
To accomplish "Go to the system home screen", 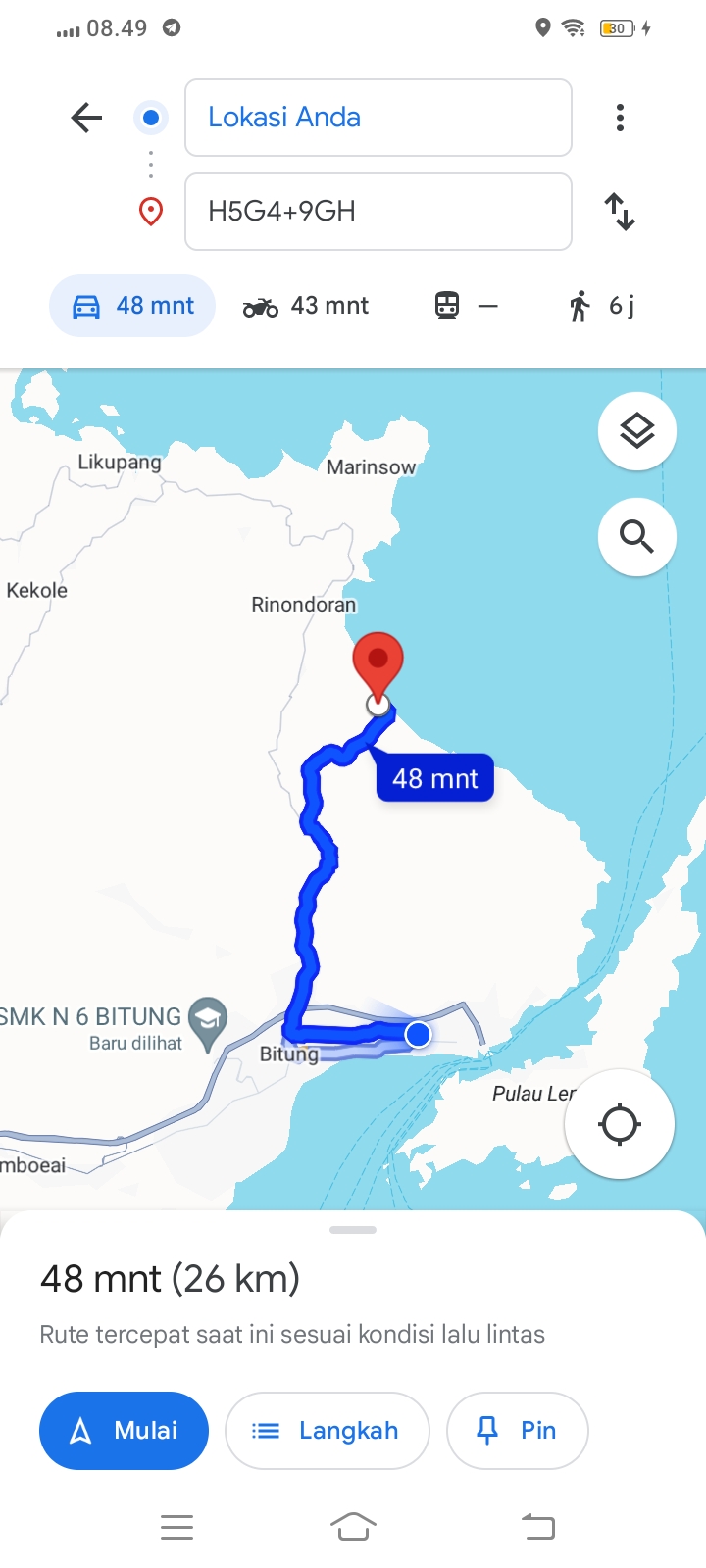I will tap(353, 1527).
